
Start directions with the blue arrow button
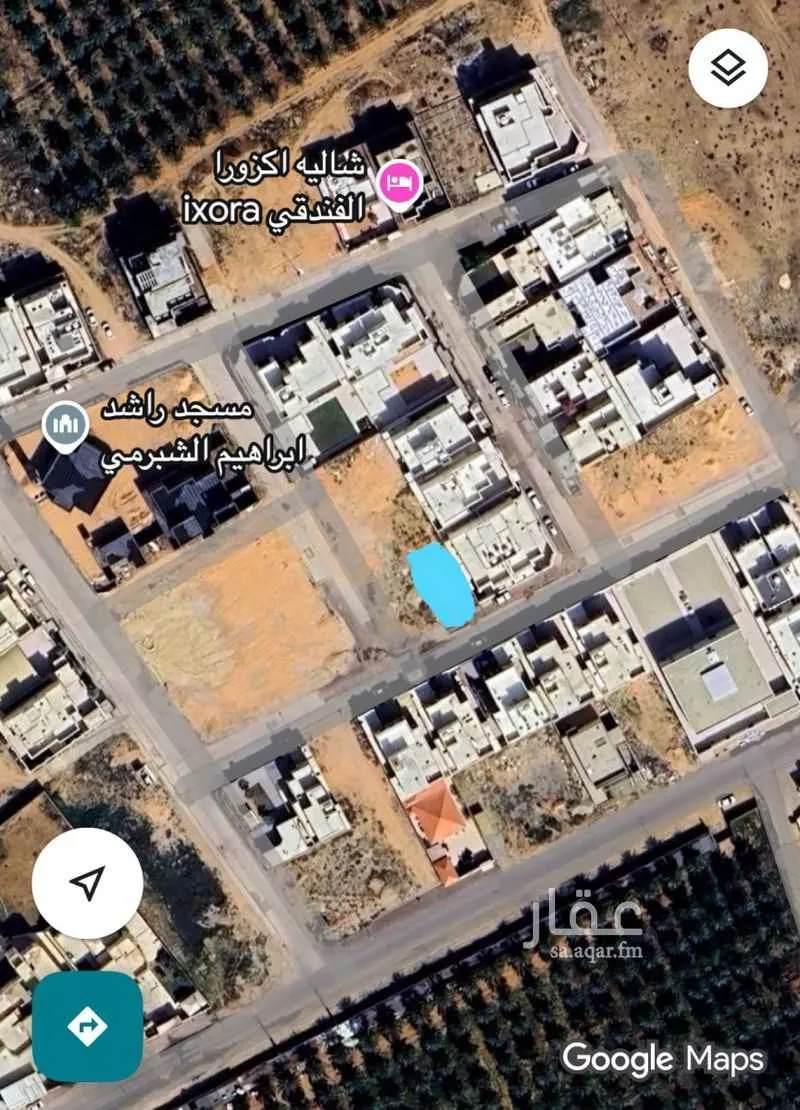(x=87, y=1026)
